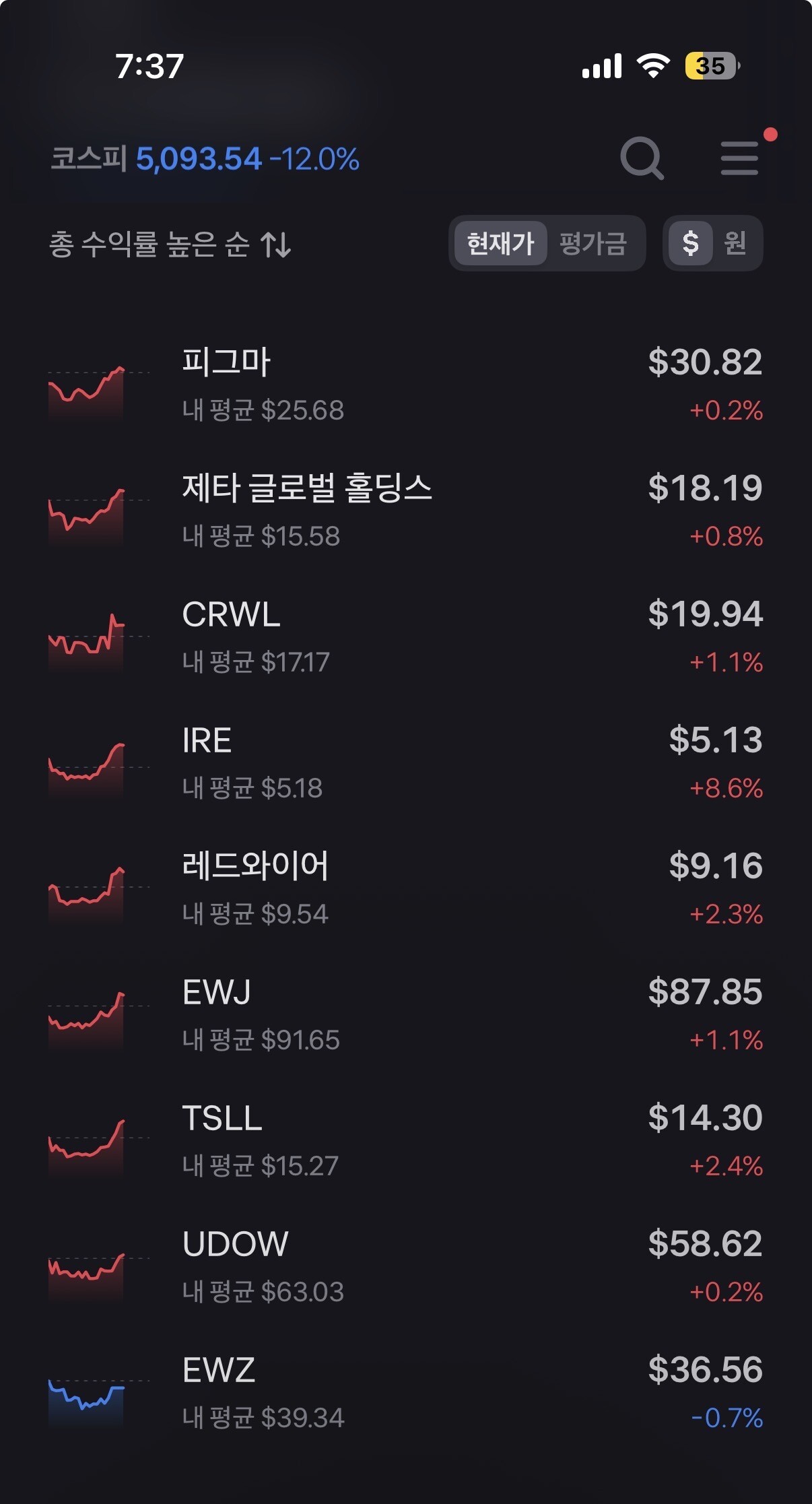Open 제타 글로벌 홀딩스 details

click(x=404, y=511)
